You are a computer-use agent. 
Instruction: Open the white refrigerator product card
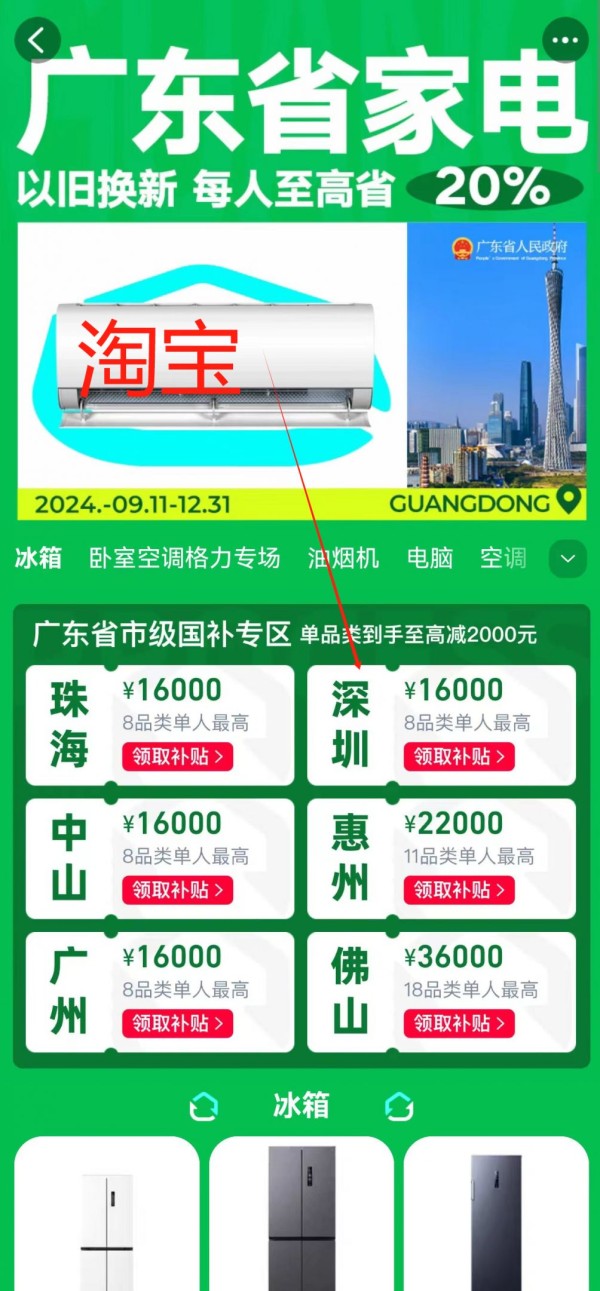(x=106, y=1220)
